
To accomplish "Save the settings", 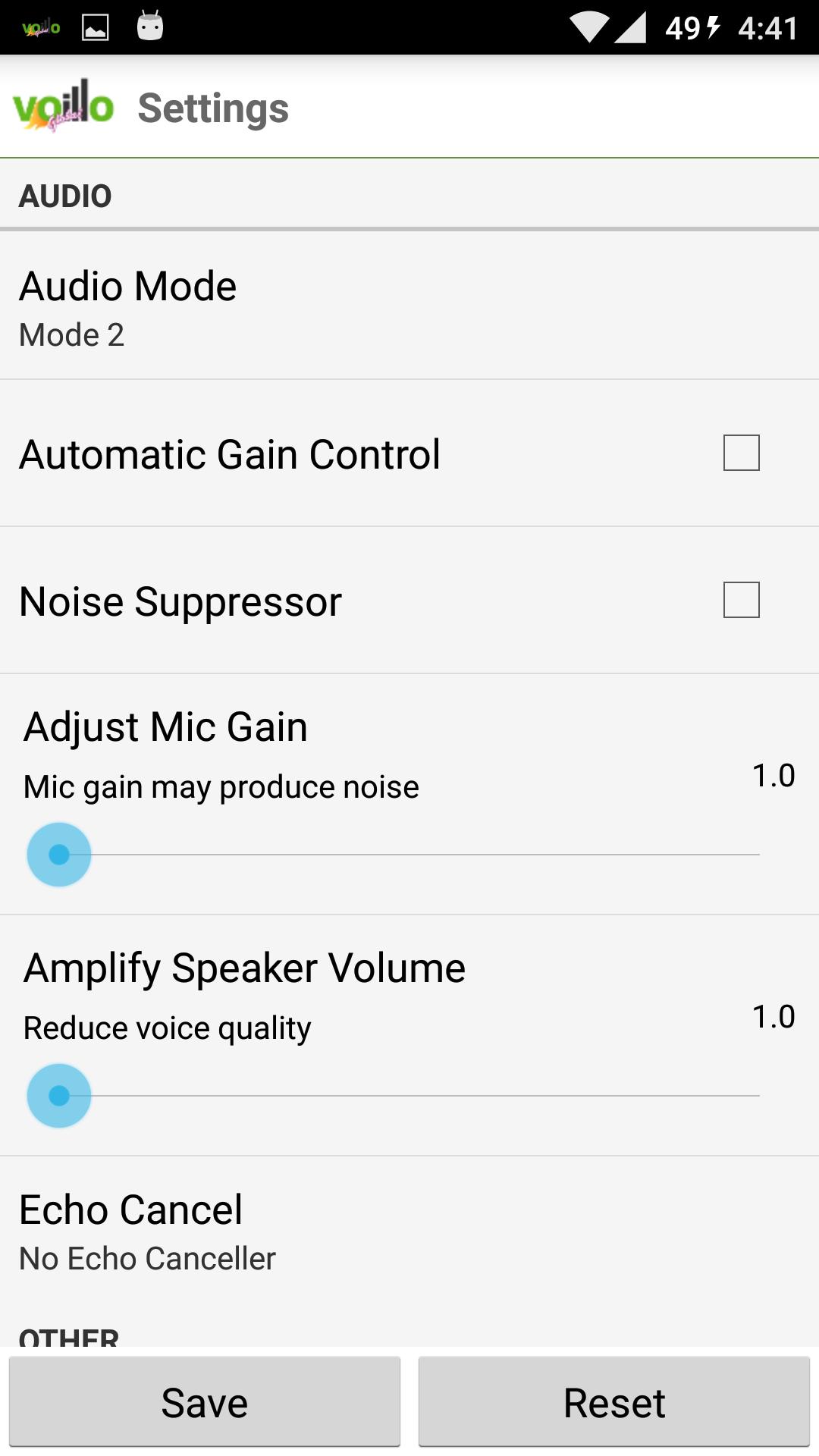I will pos(205,1402).
